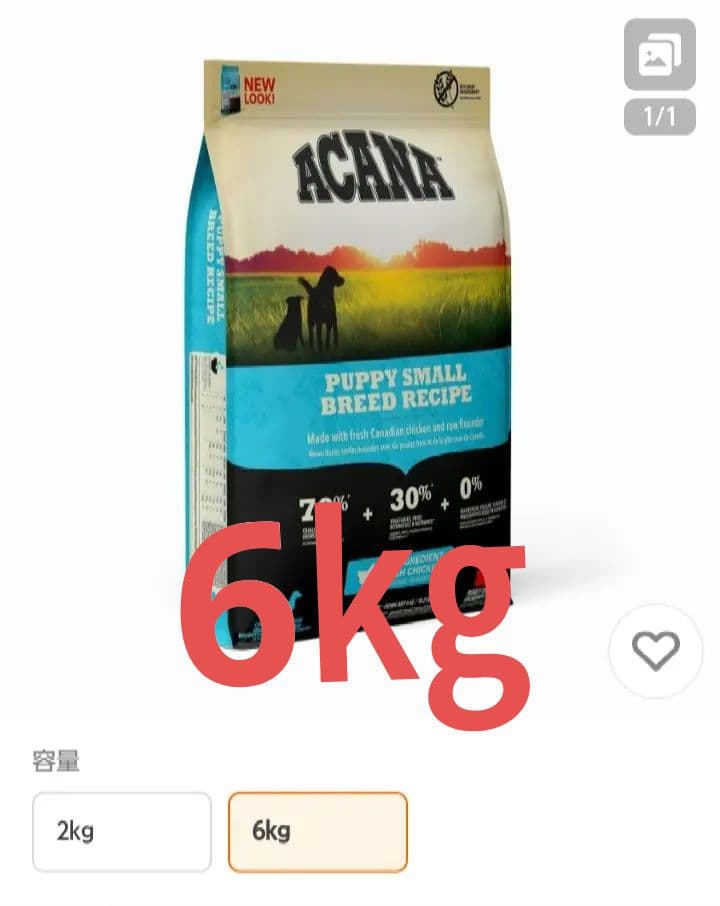Open the Puppy Small Breed photo
This screenshot has height=906, width=720.
360,380
